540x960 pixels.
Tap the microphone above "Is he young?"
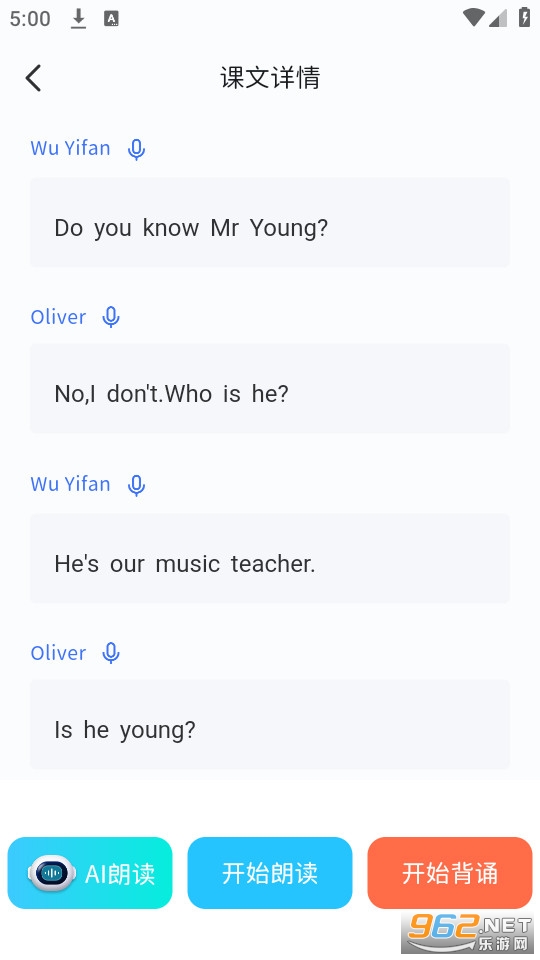tap(111, 653)
